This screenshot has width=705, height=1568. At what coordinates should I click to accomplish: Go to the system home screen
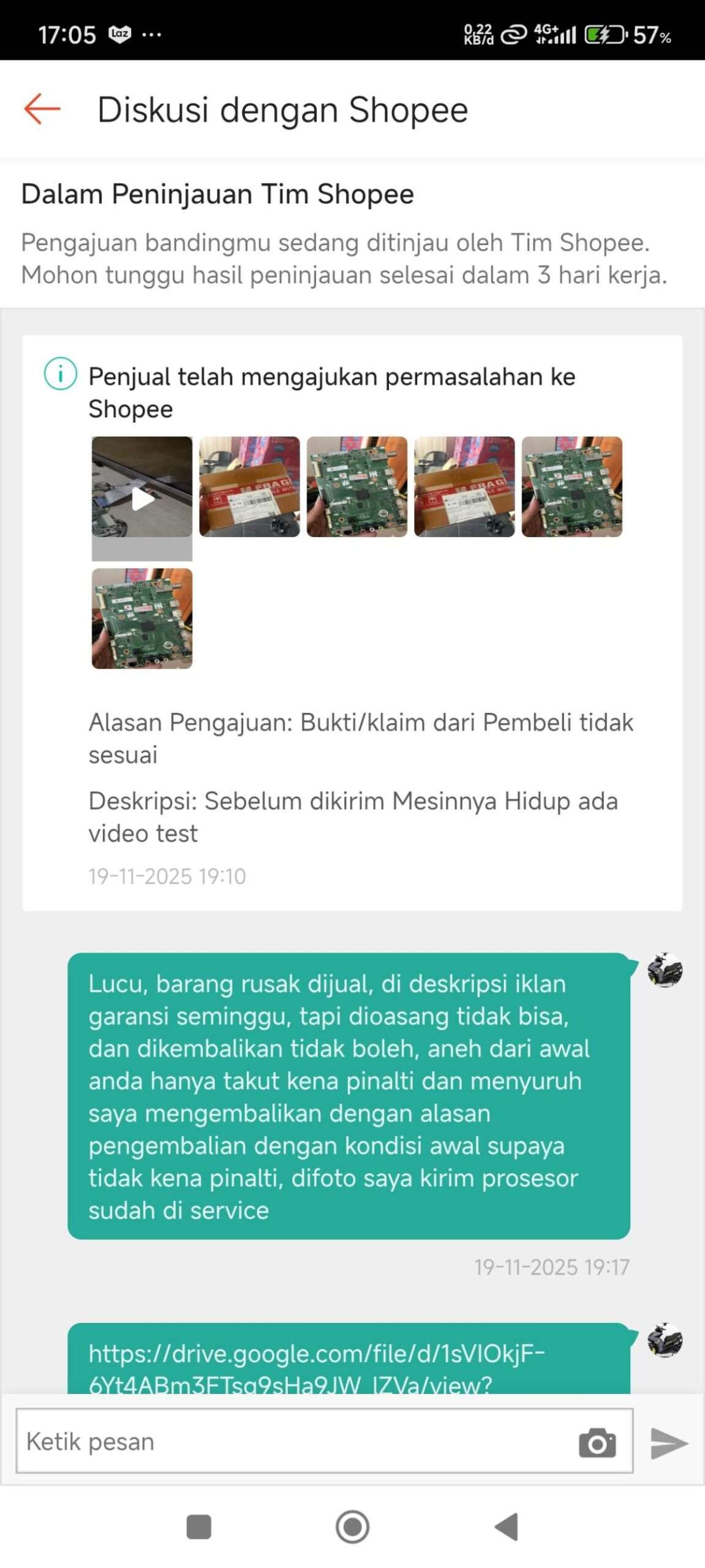click(352, 1526)
